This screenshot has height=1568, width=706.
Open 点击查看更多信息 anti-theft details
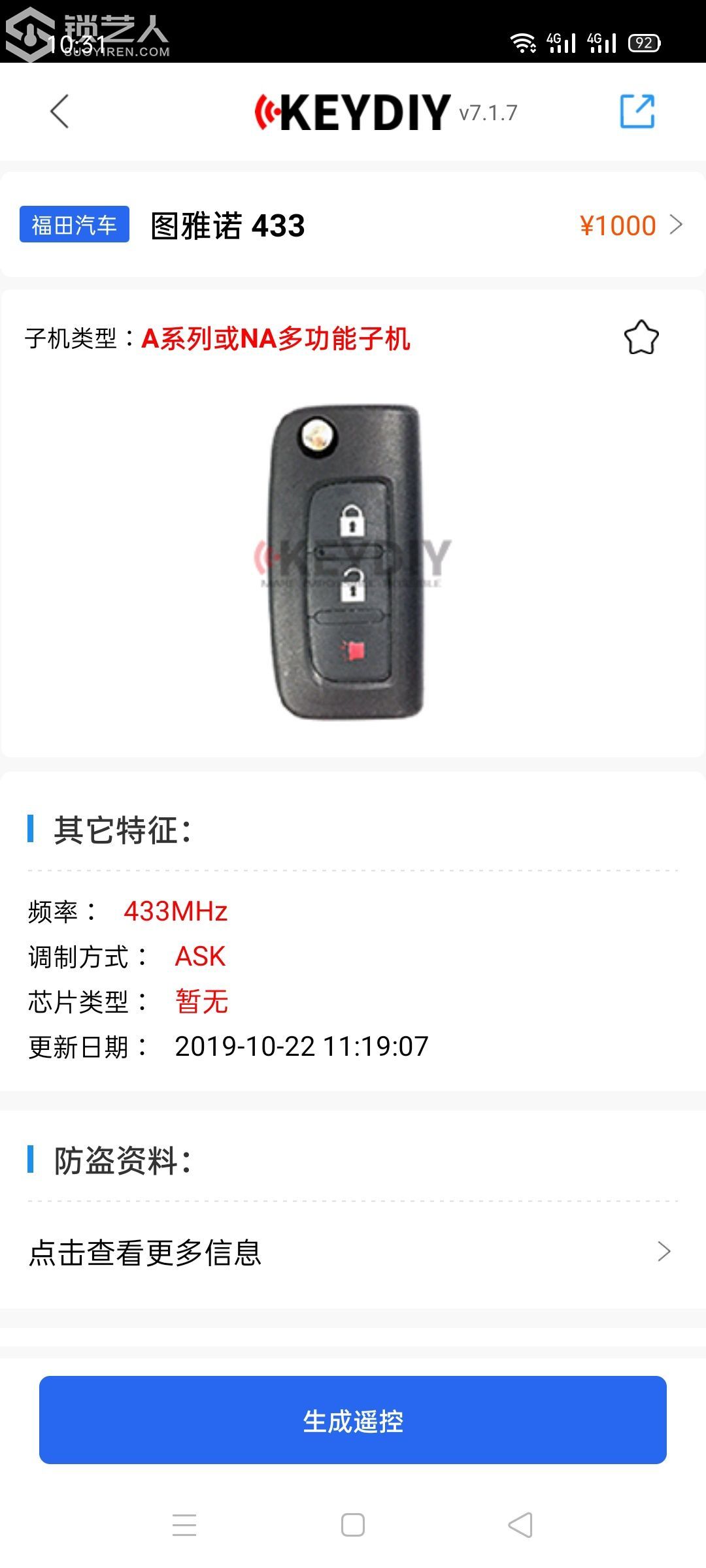[x=353, y=1252]
